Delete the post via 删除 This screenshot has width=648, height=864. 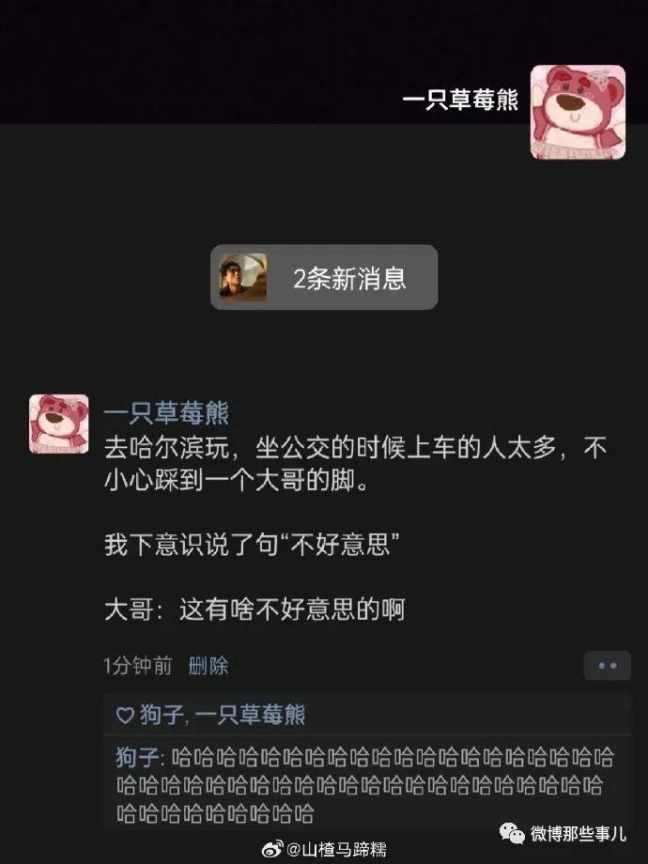point(208,665)
